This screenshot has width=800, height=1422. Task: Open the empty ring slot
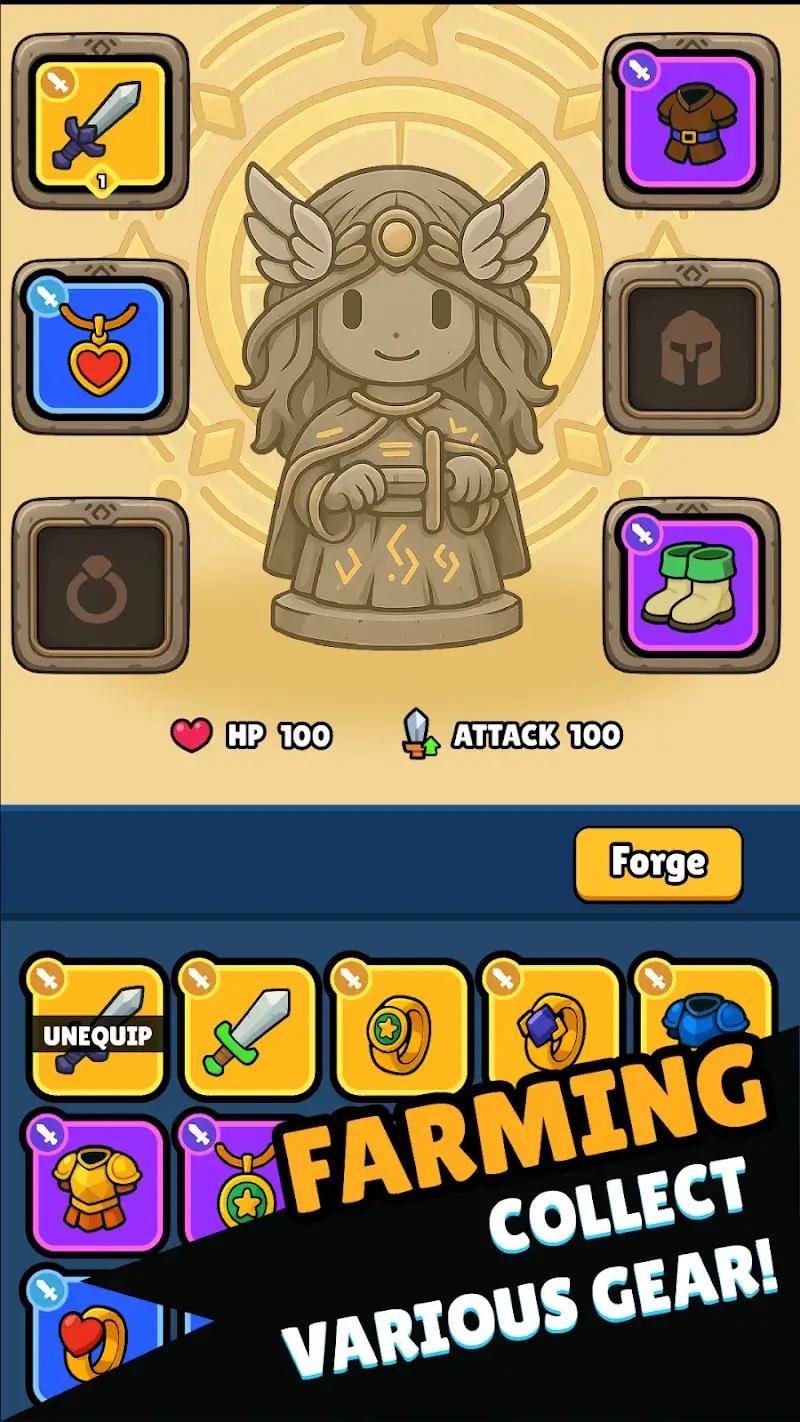tap(97, 590)
